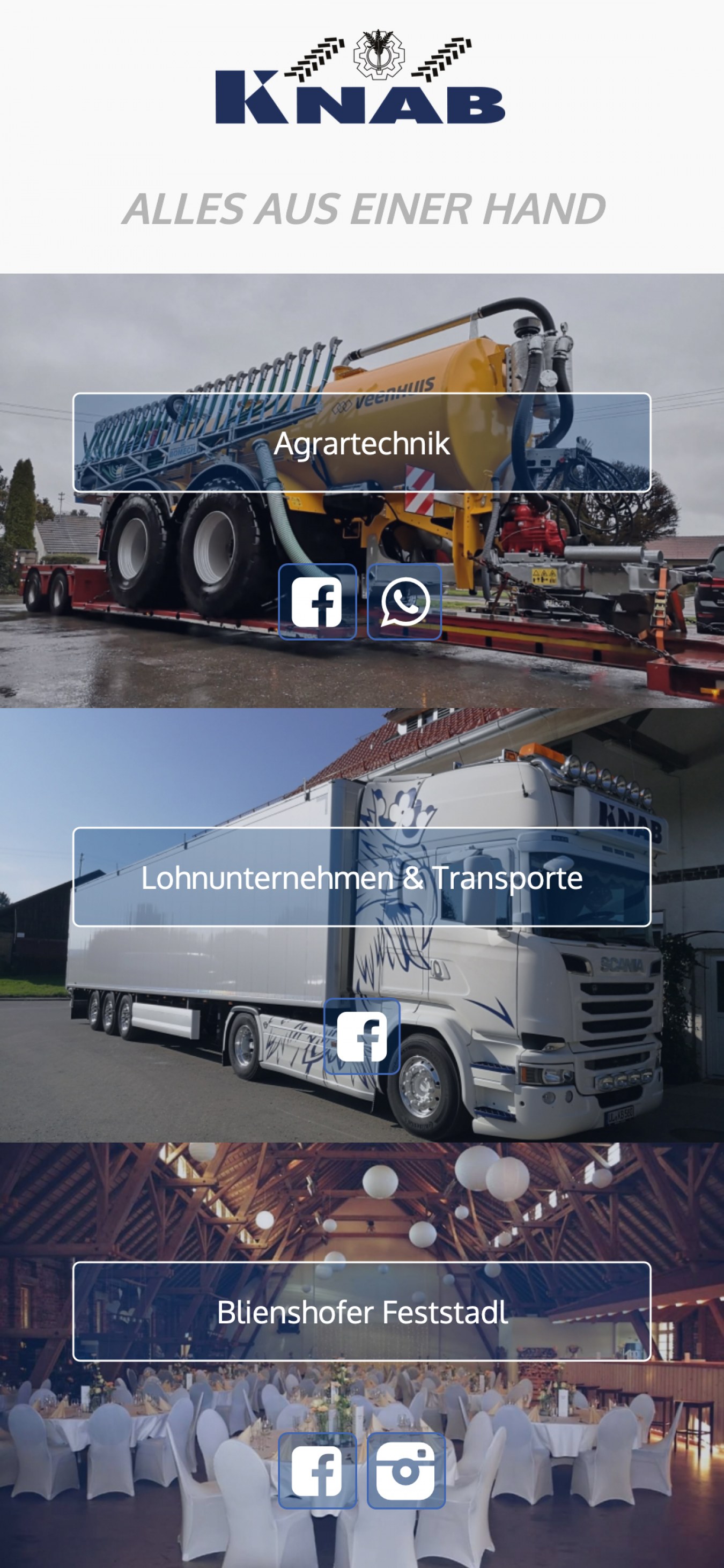This screenshot has width=724, height=1568.
Task: Go to Lohnunternehmen & Transporte
Action: (362, 877)
